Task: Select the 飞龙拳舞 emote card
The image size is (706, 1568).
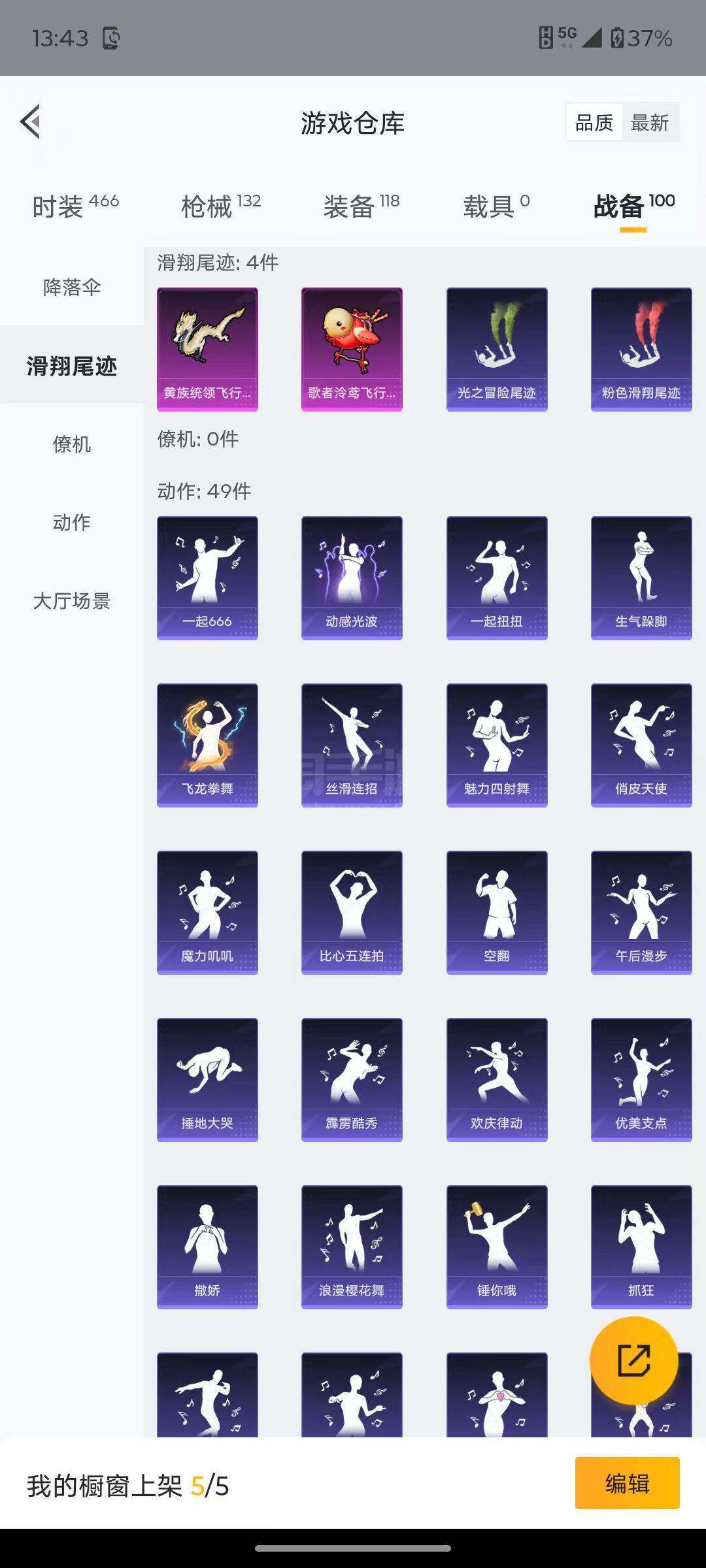Action: (207, 745)
